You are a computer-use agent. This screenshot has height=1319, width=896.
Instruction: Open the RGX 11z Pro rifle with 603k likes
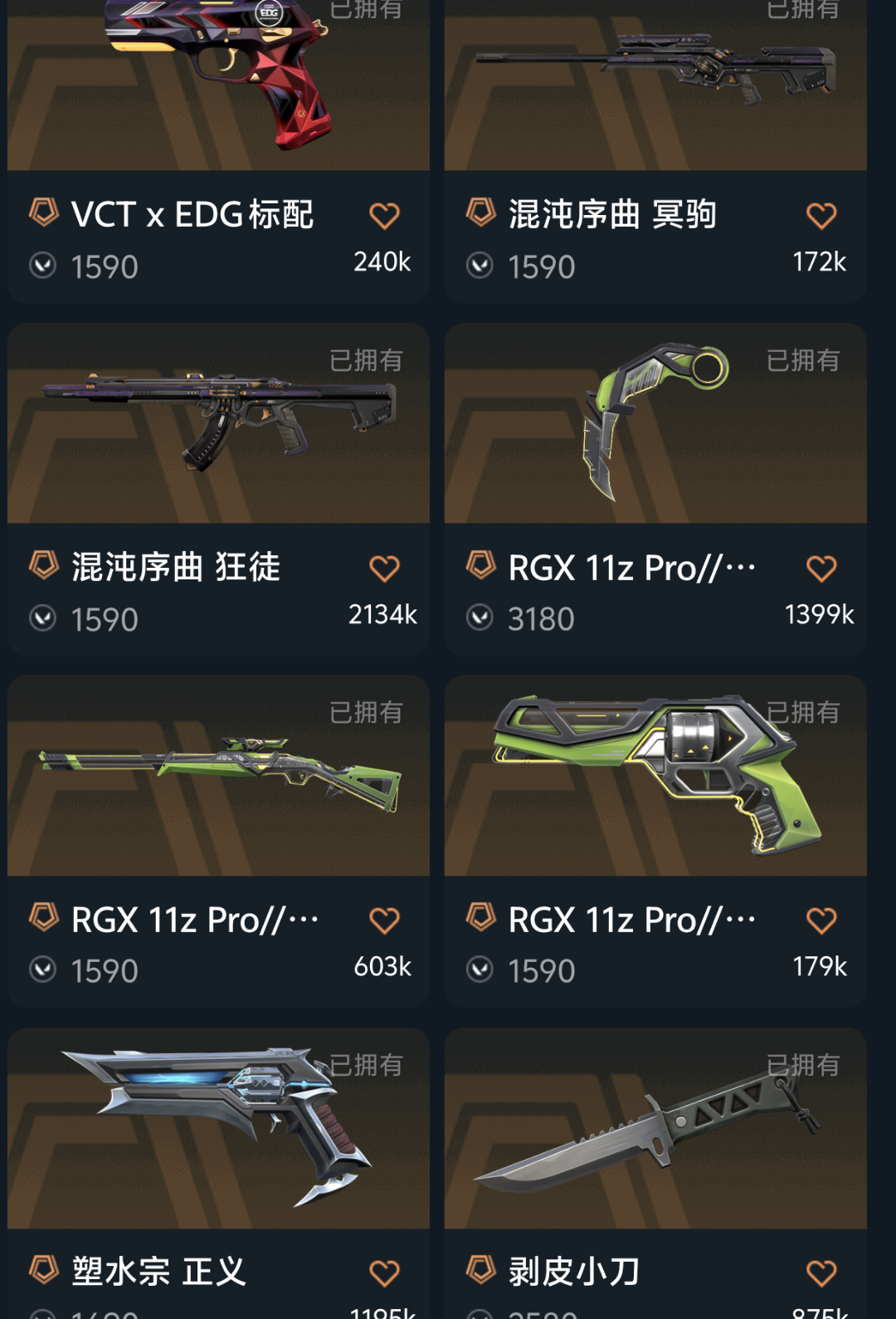pyautogui.click(x=217, y=777)
